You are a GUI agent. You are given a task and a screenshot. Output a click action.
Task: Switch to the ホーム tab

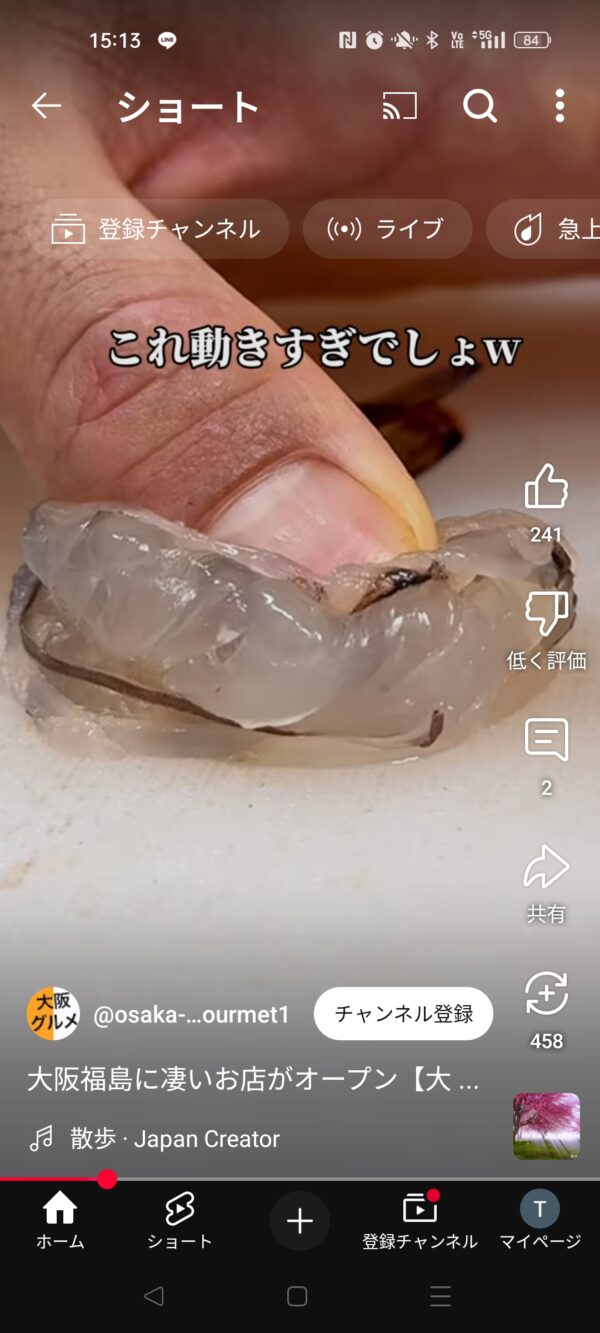60,1221
